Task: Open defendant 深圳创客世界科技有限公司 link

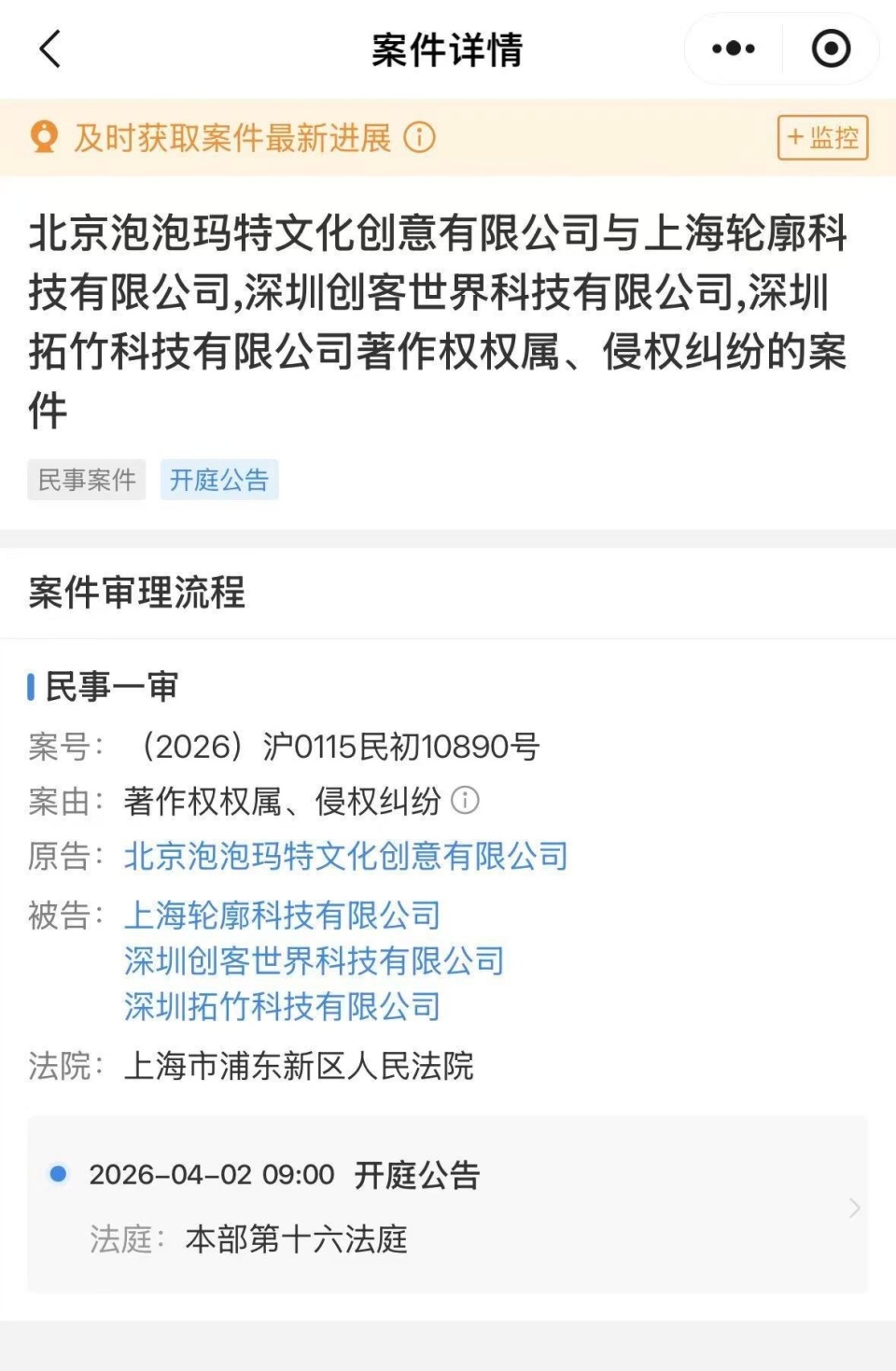Action: coord(314,961)
